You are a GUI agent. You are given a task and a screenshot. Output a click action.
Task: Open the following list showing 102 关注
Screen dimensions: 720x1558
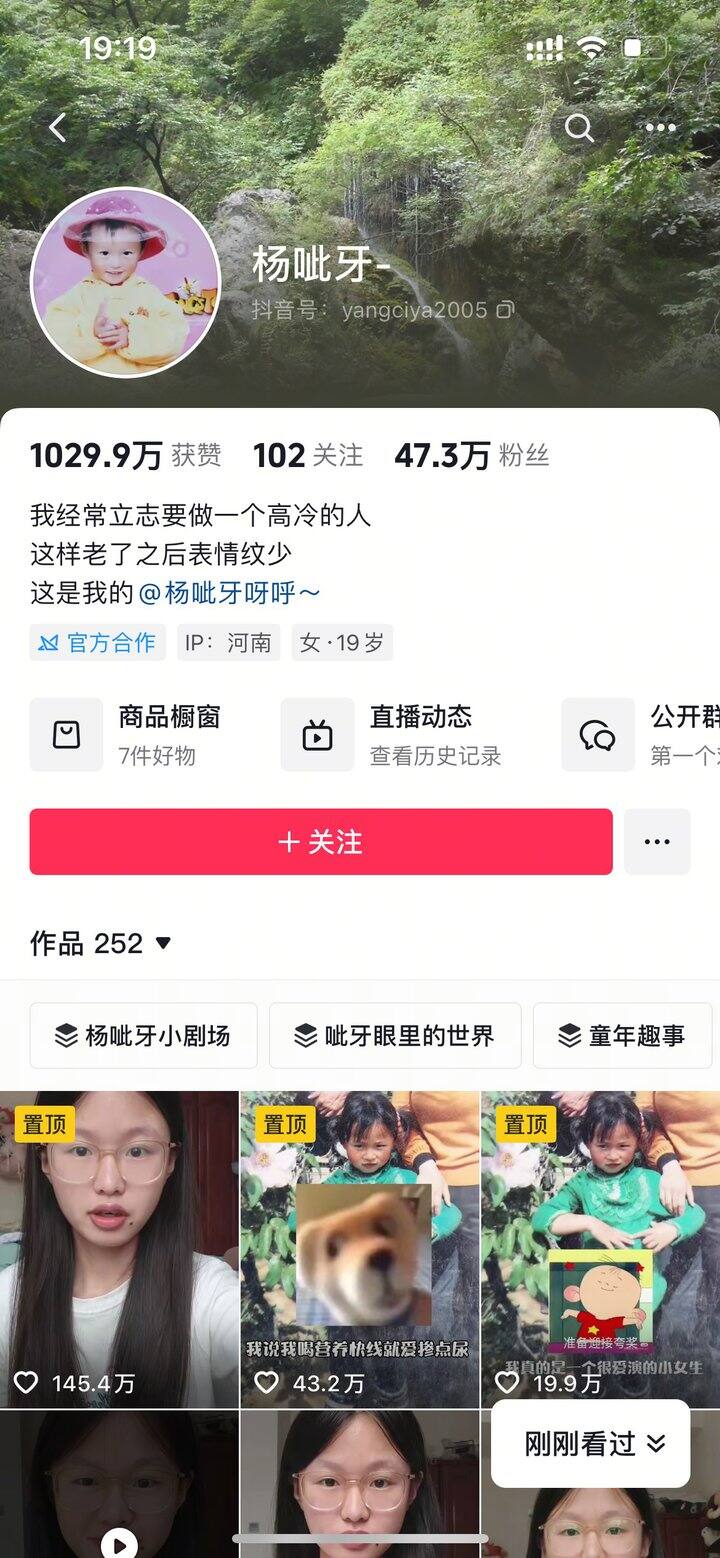[x=308, y=456]
